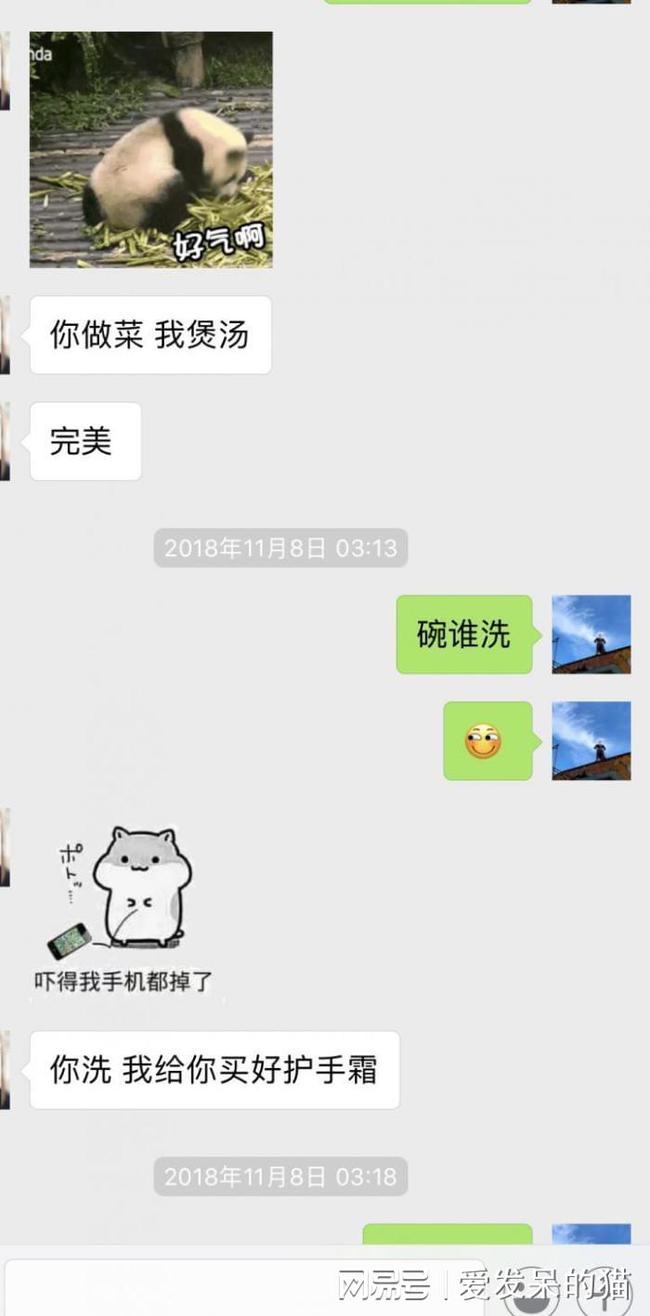
Task: Tap my avatar beside 碗谁洗 message
Action: (591, 634)
